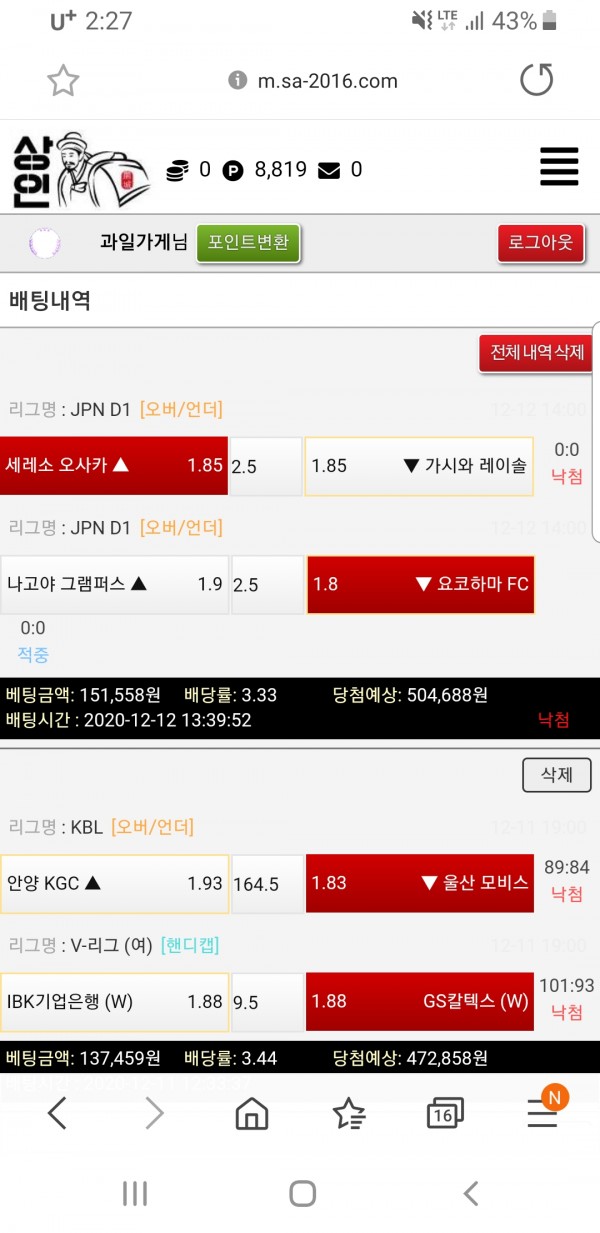Viewport: 600px width, 1233px height.
Task: Tap the 포인트변환 button
Action: [248, 242]
